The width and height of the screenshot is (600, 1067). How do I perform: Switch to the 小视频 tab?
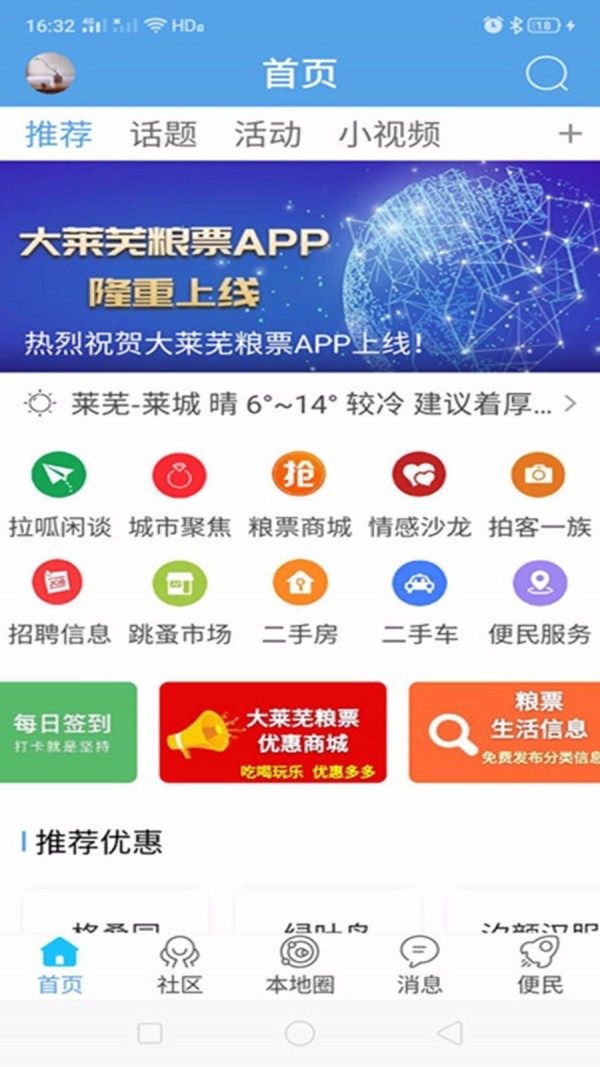tap(389, 134)
